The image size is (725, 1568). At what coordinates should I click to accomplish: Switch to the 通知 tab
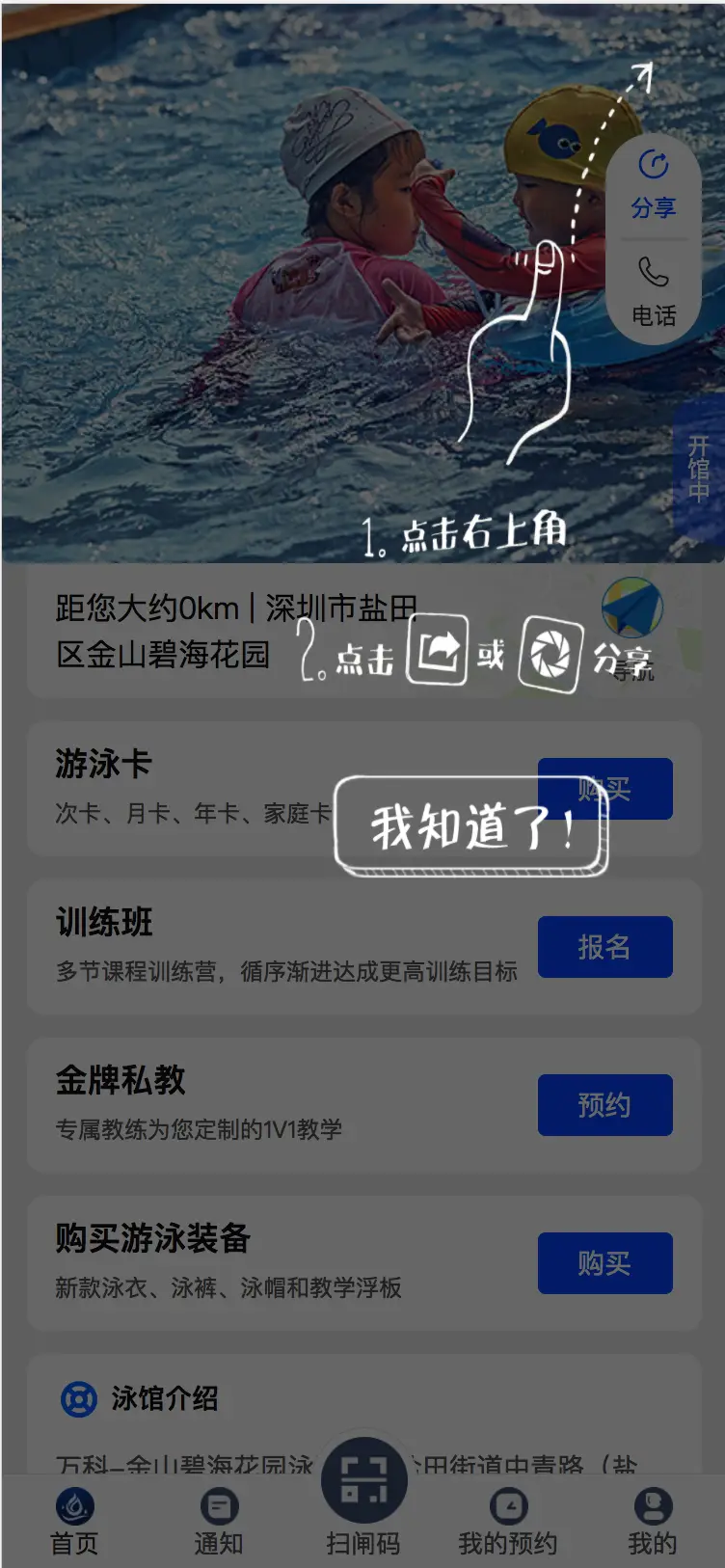(219, 1521)
